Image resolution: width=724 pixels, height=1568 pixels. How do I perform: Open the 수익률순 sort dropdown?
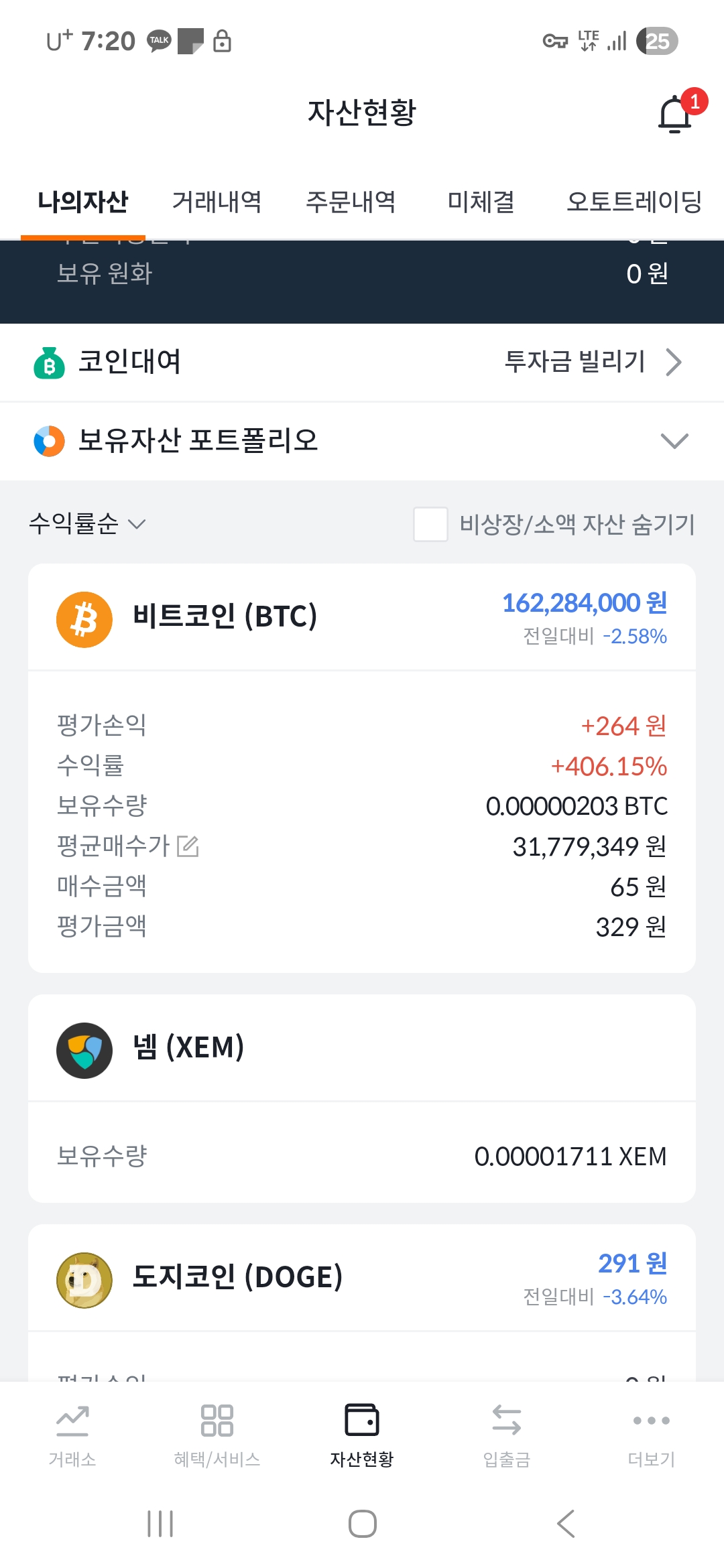[87, 524]
